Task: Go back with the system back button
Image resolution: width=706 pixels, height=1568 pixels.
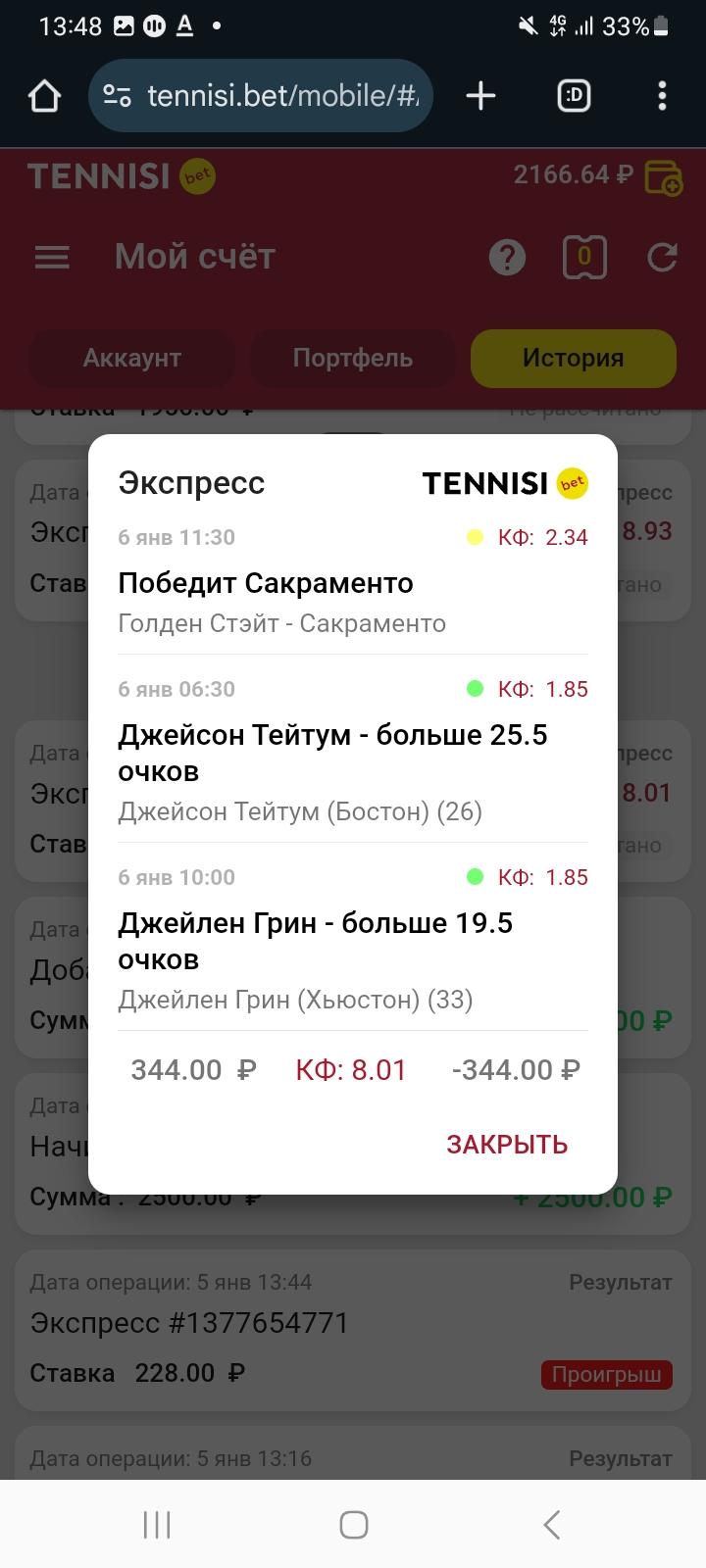Action: tap(551, 1525)
